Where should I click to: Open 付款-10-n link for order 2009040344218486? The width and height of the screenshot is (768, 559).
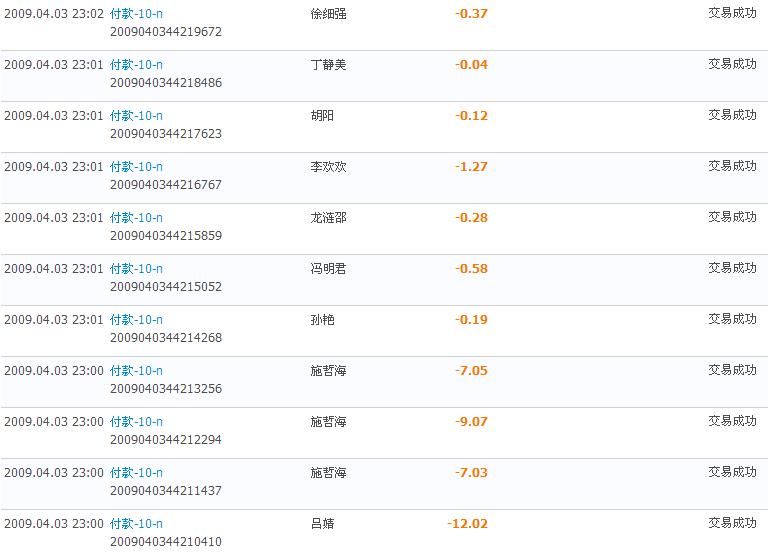tap(136, 65)
